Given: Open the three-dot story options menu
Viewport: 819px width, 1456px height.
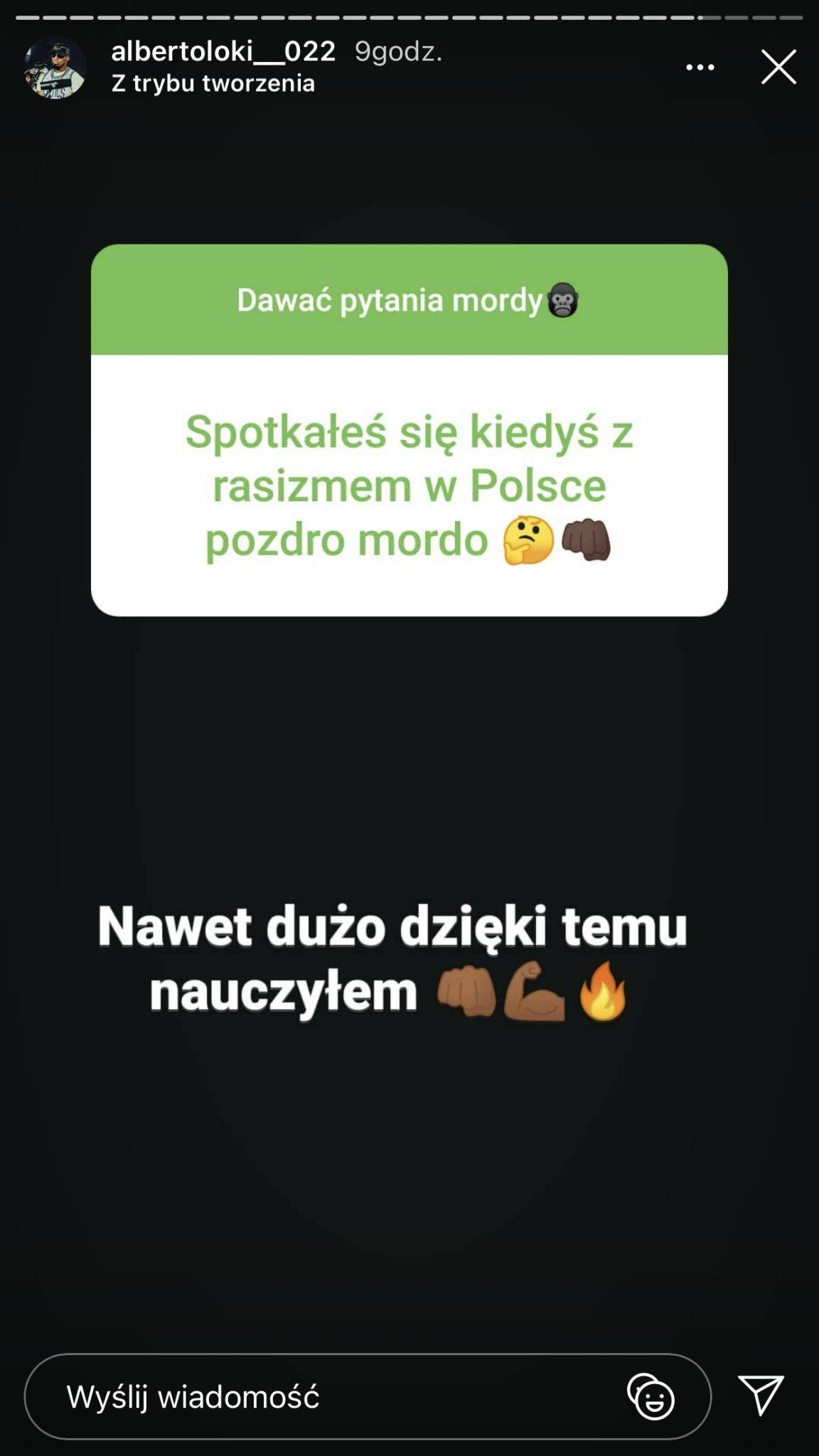Looking at the screenshot, I should click(x=700, y=68).
